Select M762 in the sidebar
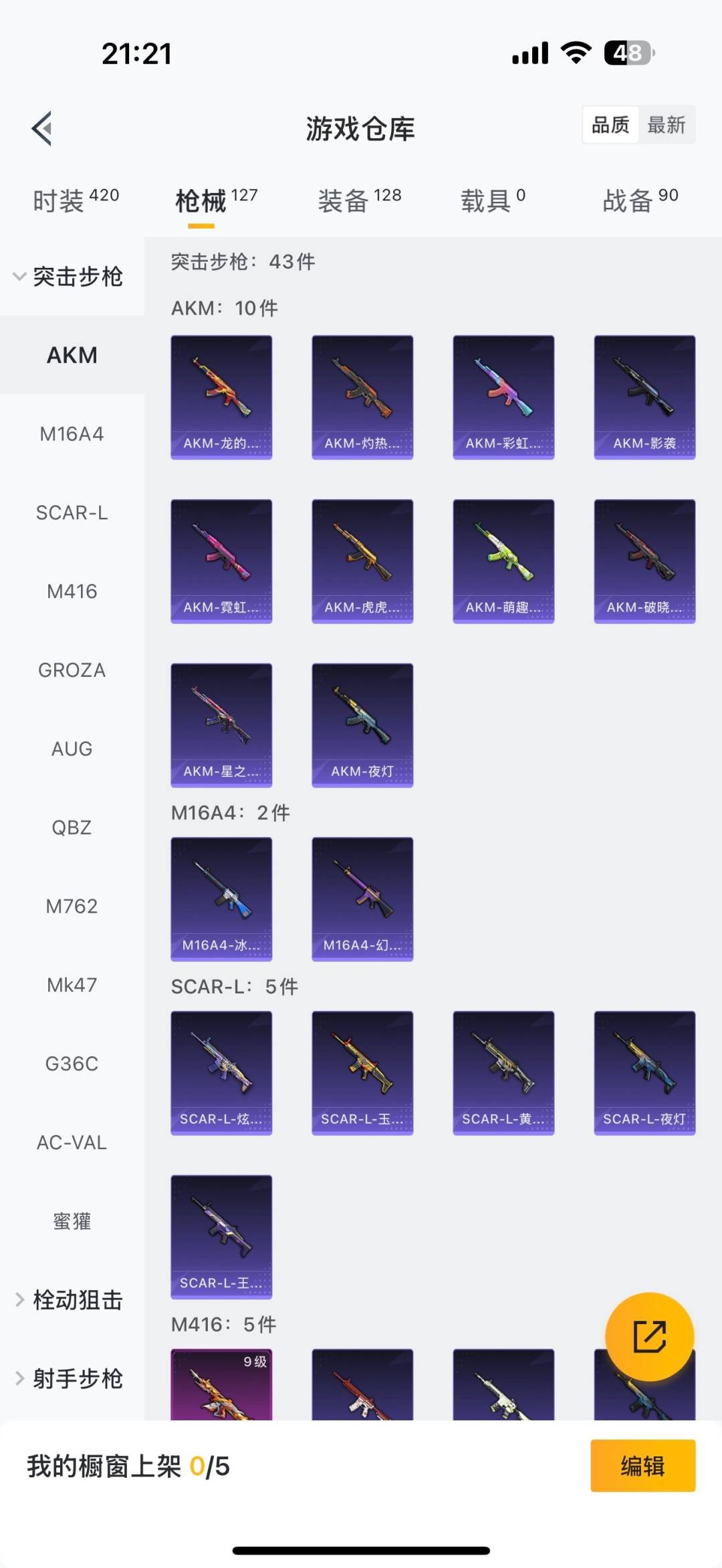 [x=72, y=907]
